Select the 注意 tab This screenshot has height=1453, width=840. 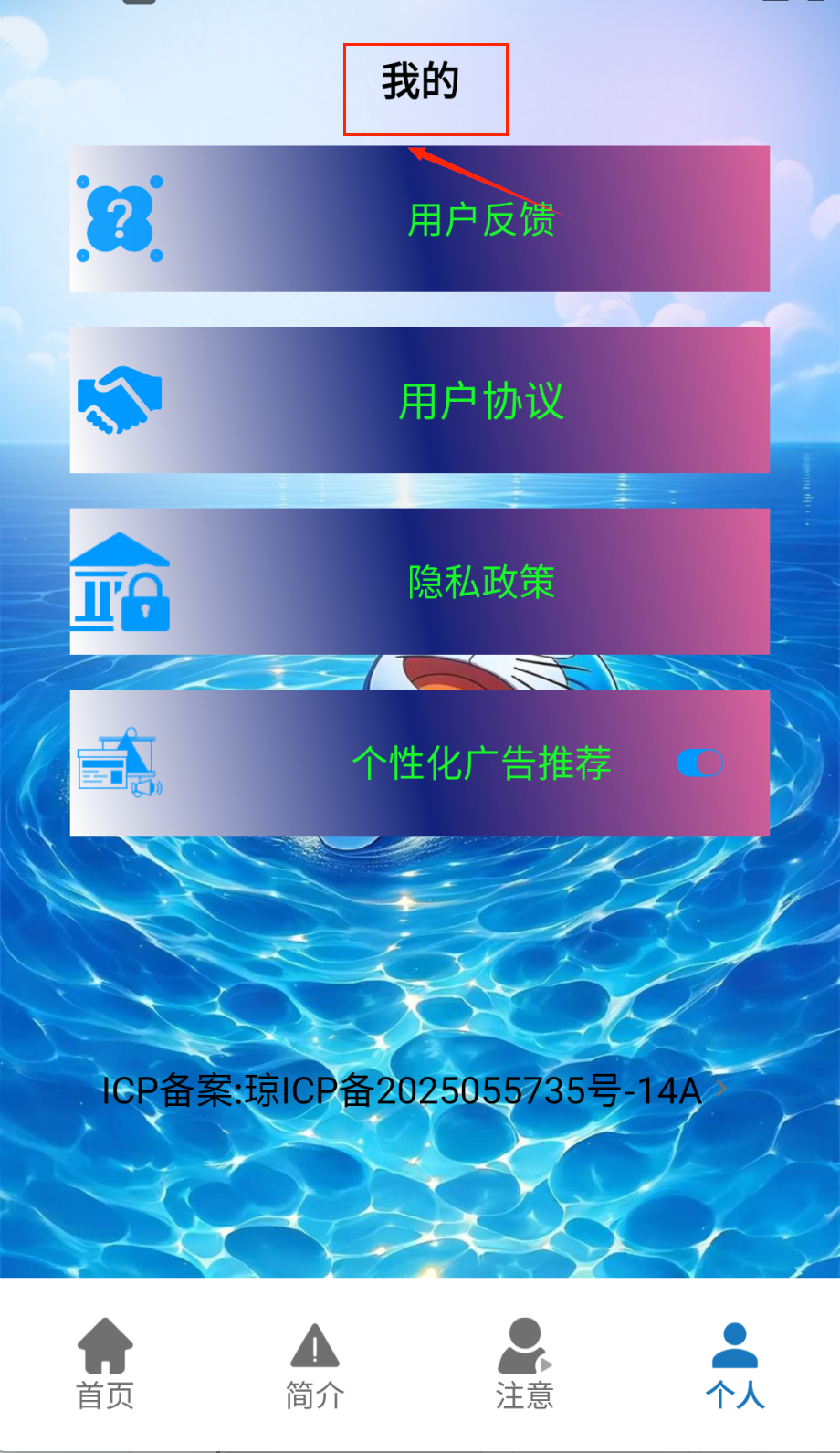coord(525,1364)
